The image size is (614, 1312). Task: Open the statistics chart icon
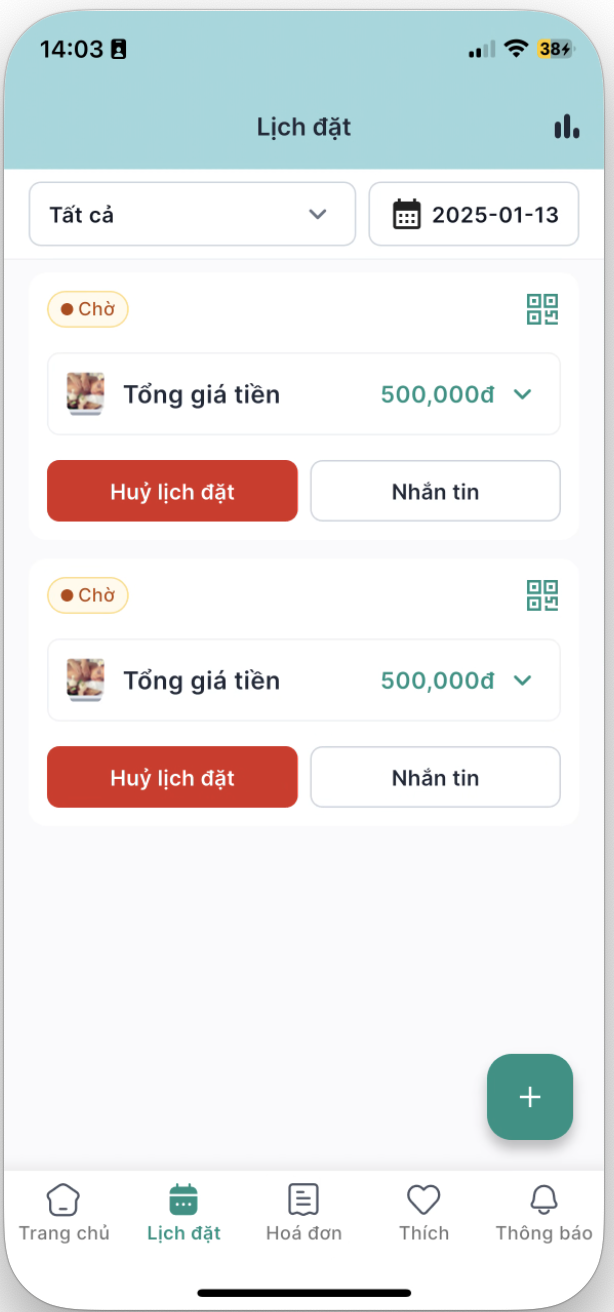coord(566,127)
